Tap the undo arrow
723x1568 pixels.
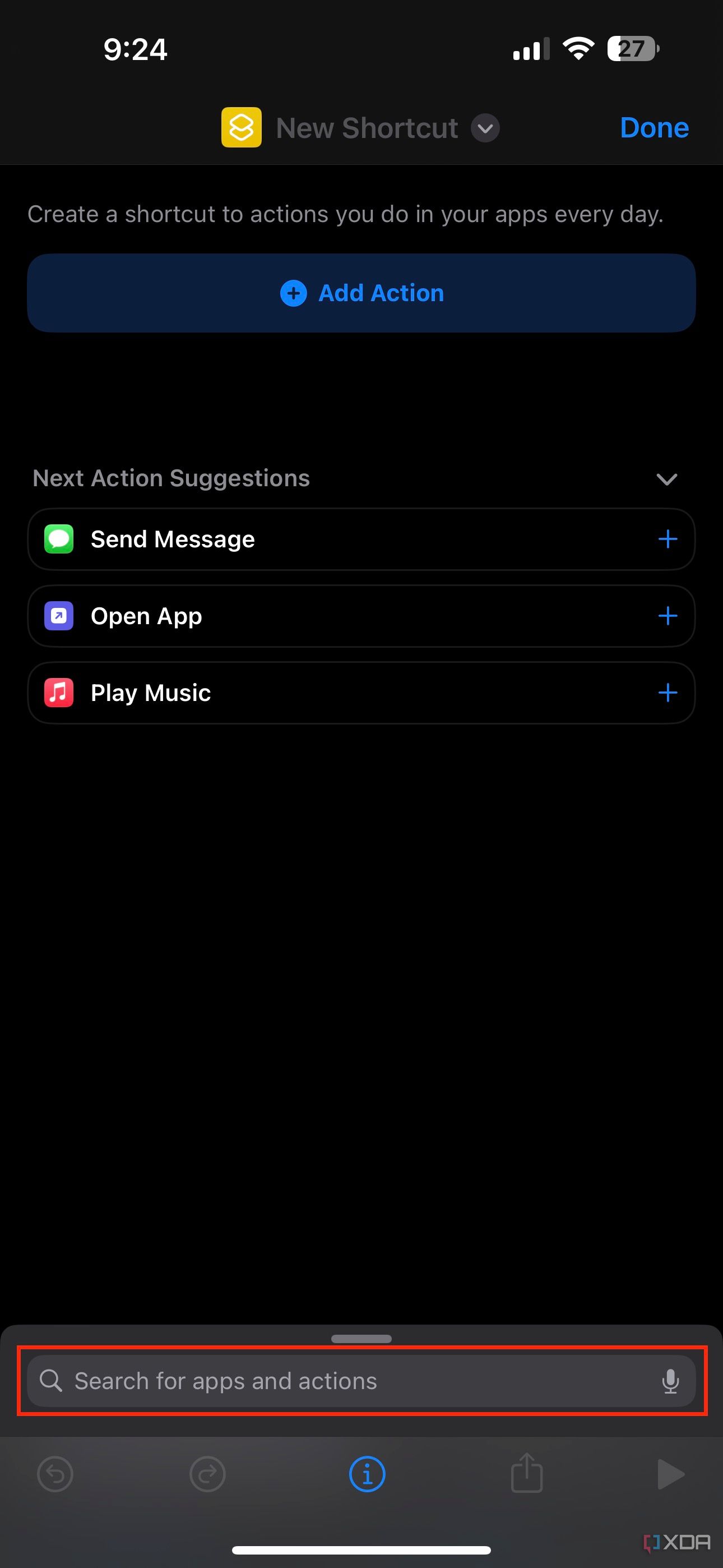click(55, 1474)
